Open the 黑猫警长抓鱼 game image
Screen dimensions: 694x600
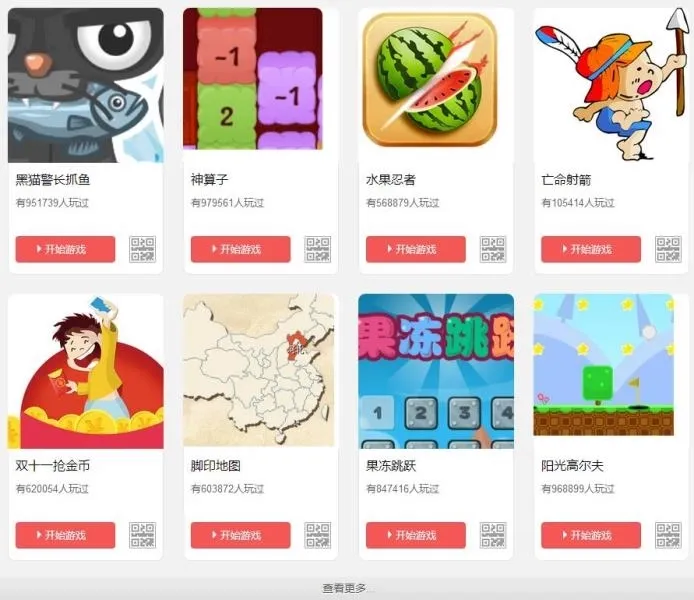(x=86, y=85)
